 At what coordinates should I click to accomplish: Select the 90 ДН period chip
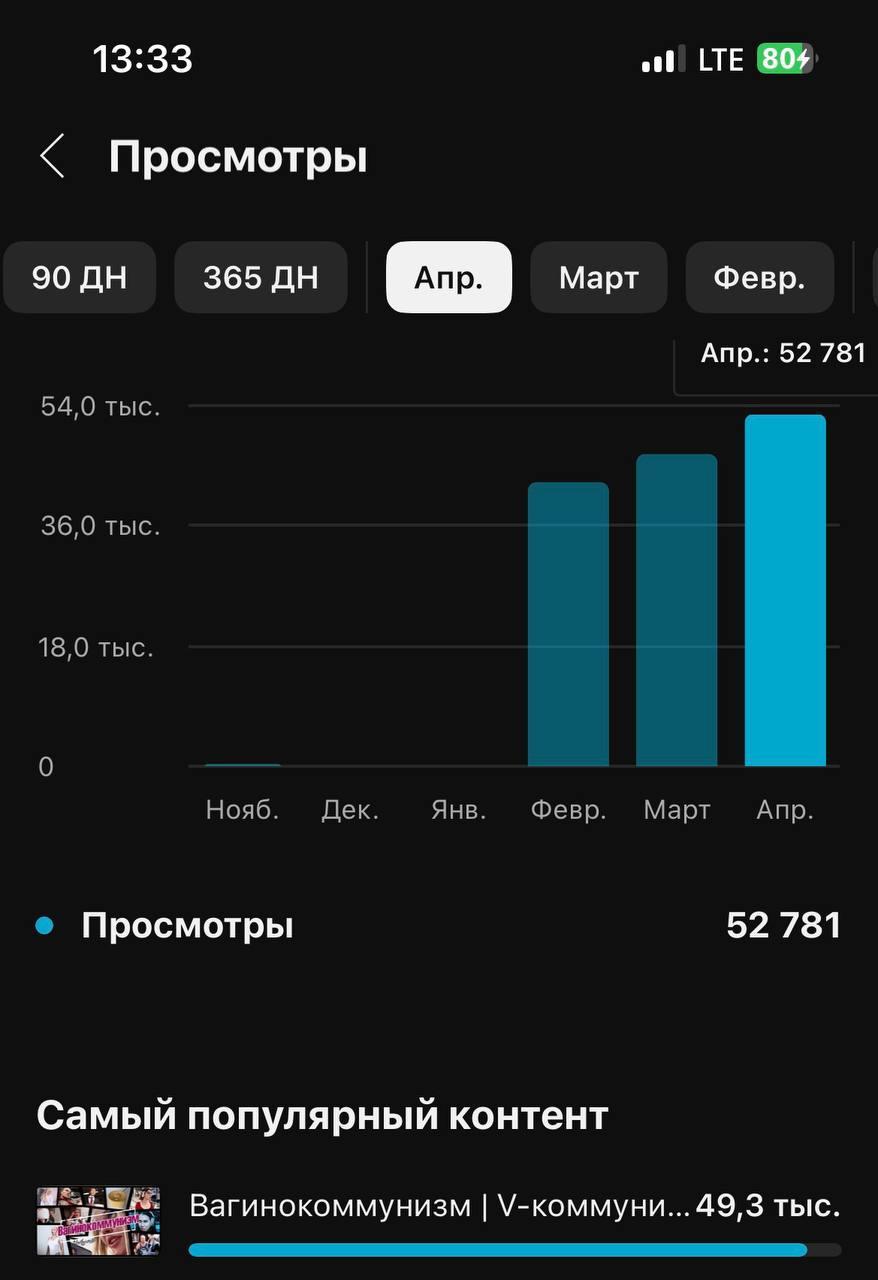click(79, 277)
